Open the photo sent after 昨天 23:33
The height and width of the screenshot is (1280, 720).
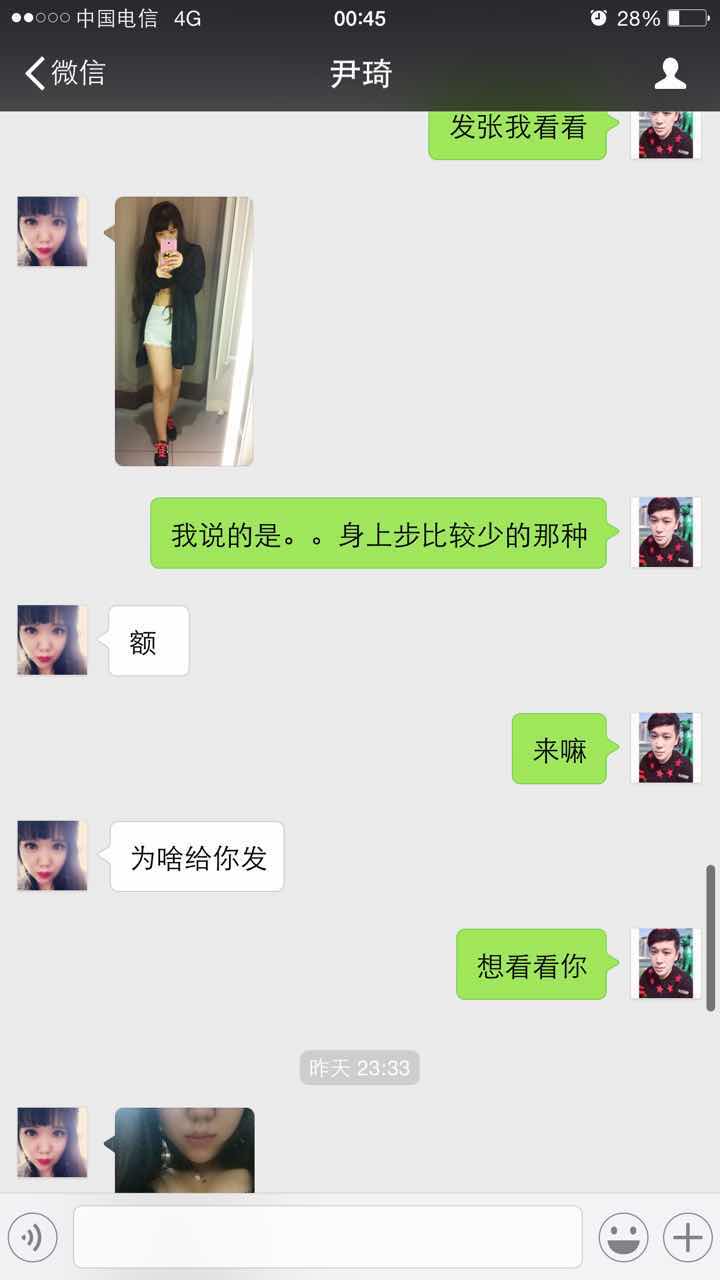point(184,1150)
